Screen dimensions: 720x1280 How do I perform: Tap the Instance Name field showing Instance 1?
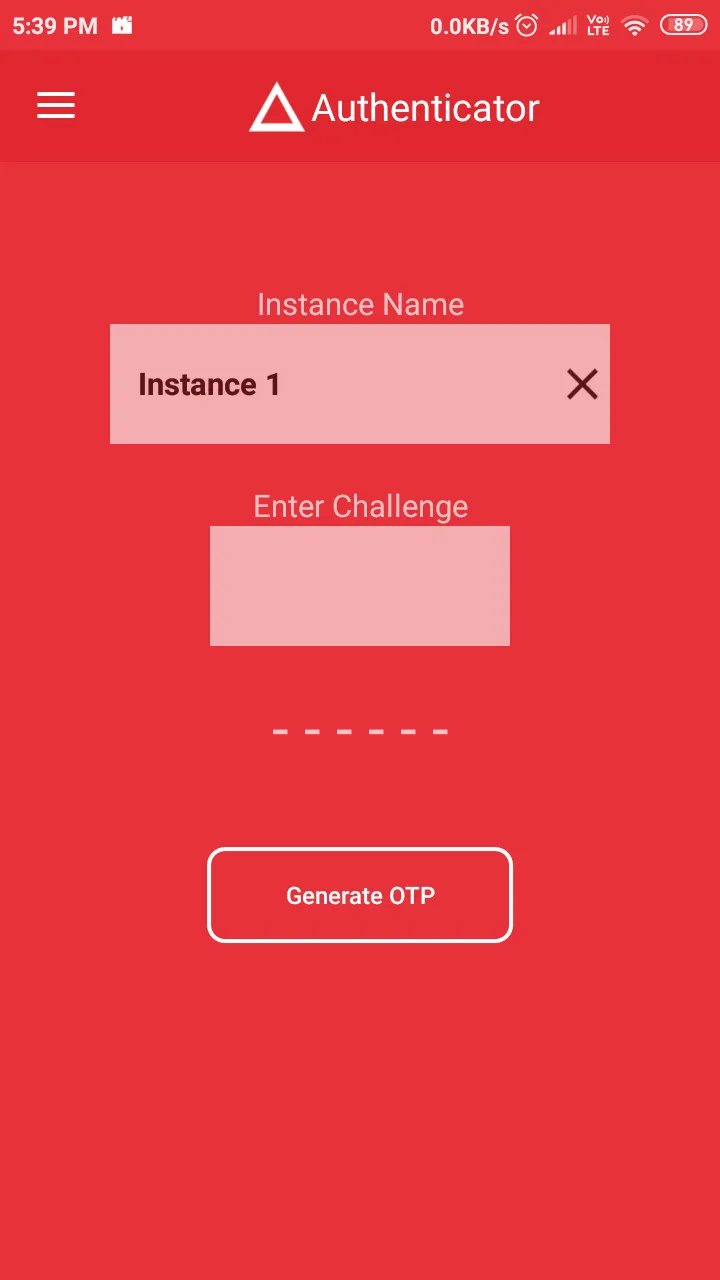330,384
